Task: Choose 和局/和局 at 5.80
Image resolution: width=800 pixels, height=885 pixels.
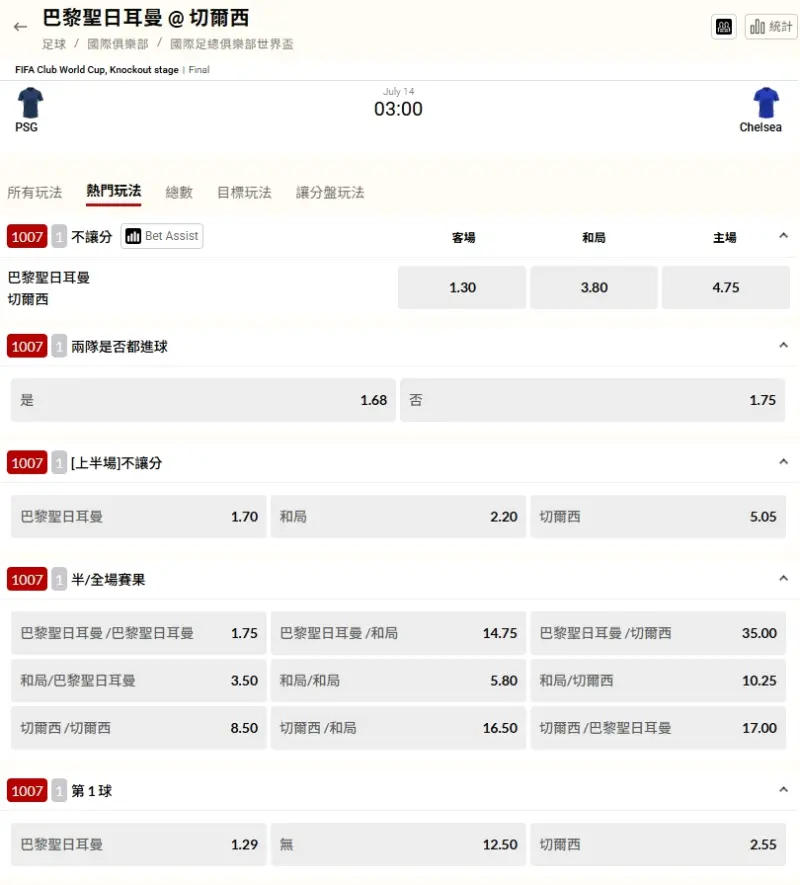Action: (398, 680)
